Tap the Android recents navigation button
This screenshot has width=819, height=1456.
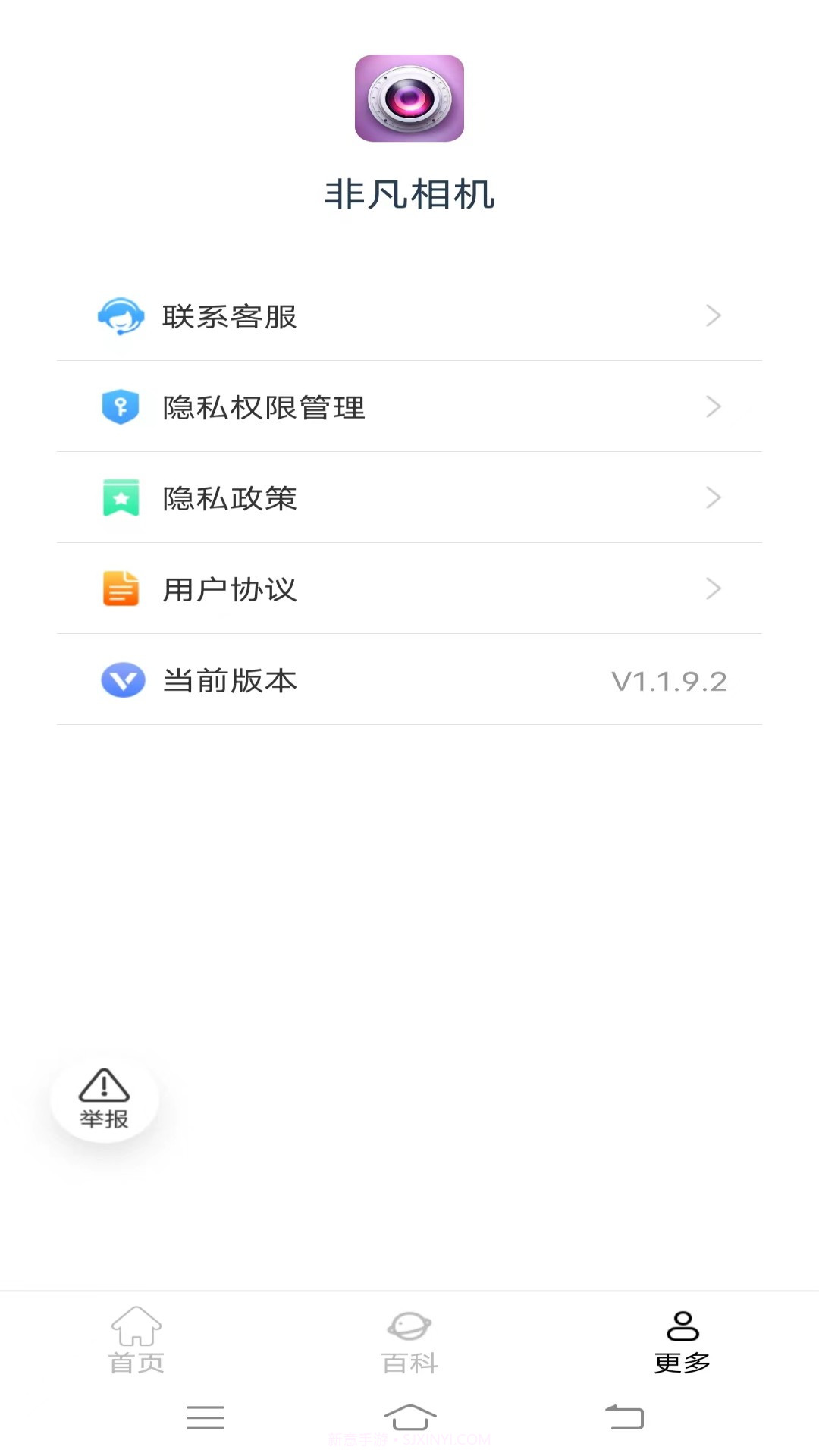tap(205, 1417)
